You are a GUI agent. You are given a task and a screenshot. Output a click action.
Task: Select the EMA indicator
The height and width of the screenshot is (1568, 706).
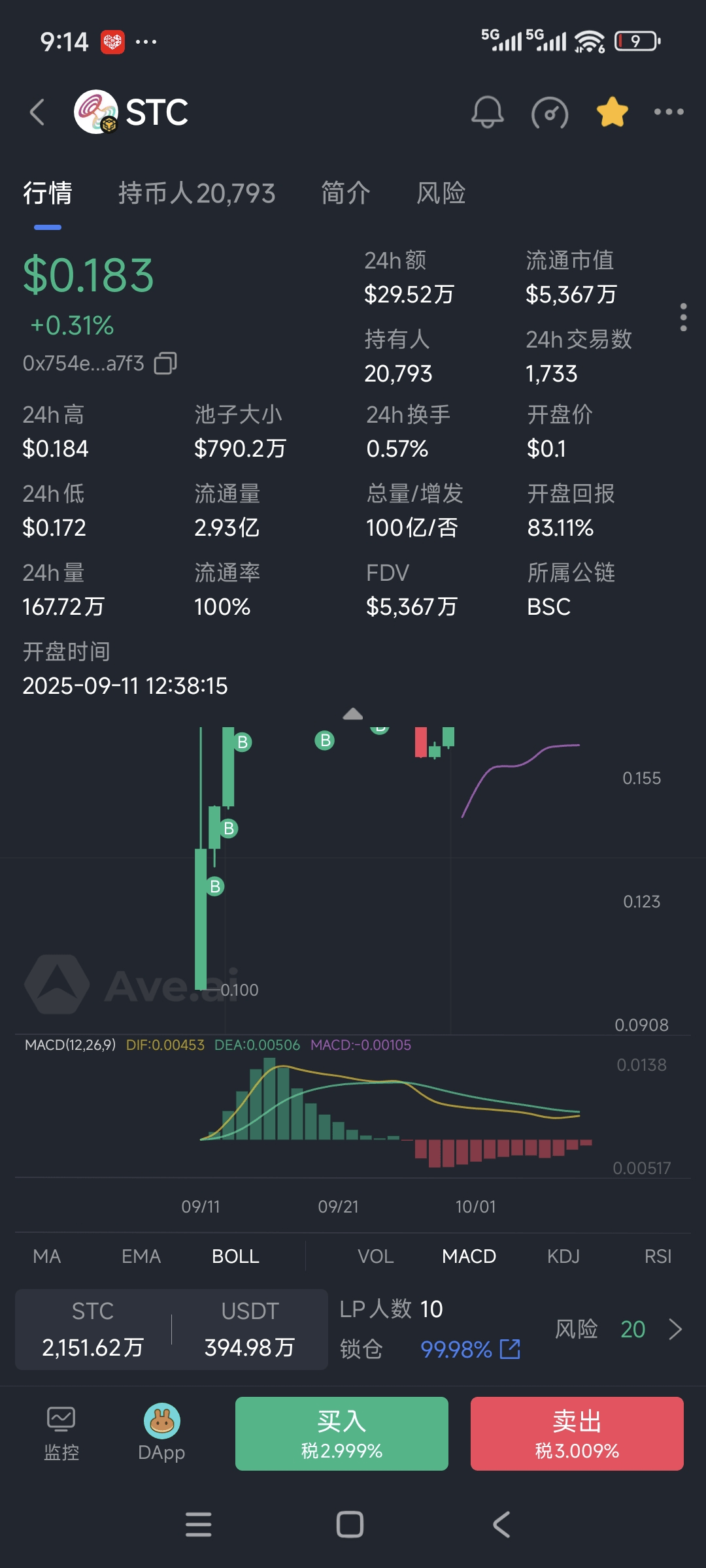click(141, 1256)
